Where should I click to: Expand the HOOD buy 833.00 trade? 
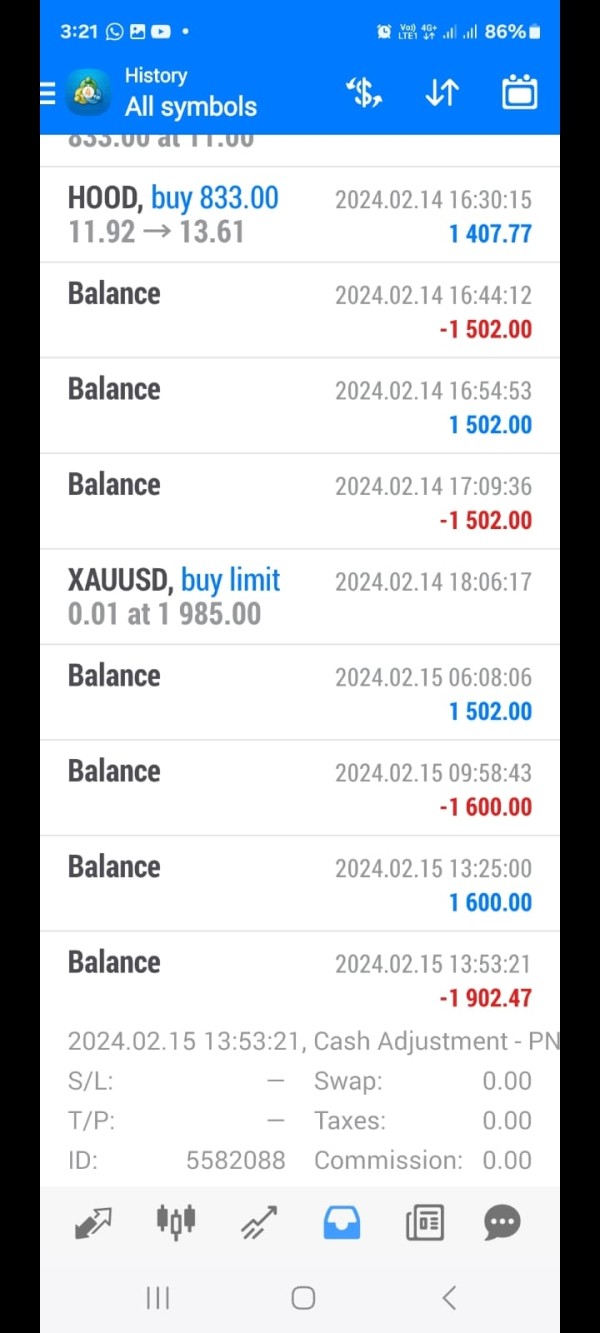(300, 215)
